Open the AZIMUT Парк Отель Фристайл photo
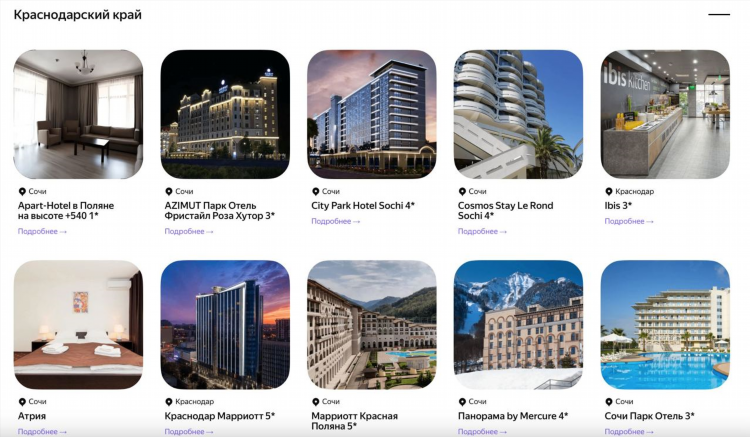Screen dimensions: 750x437 [x=225, y=114]
